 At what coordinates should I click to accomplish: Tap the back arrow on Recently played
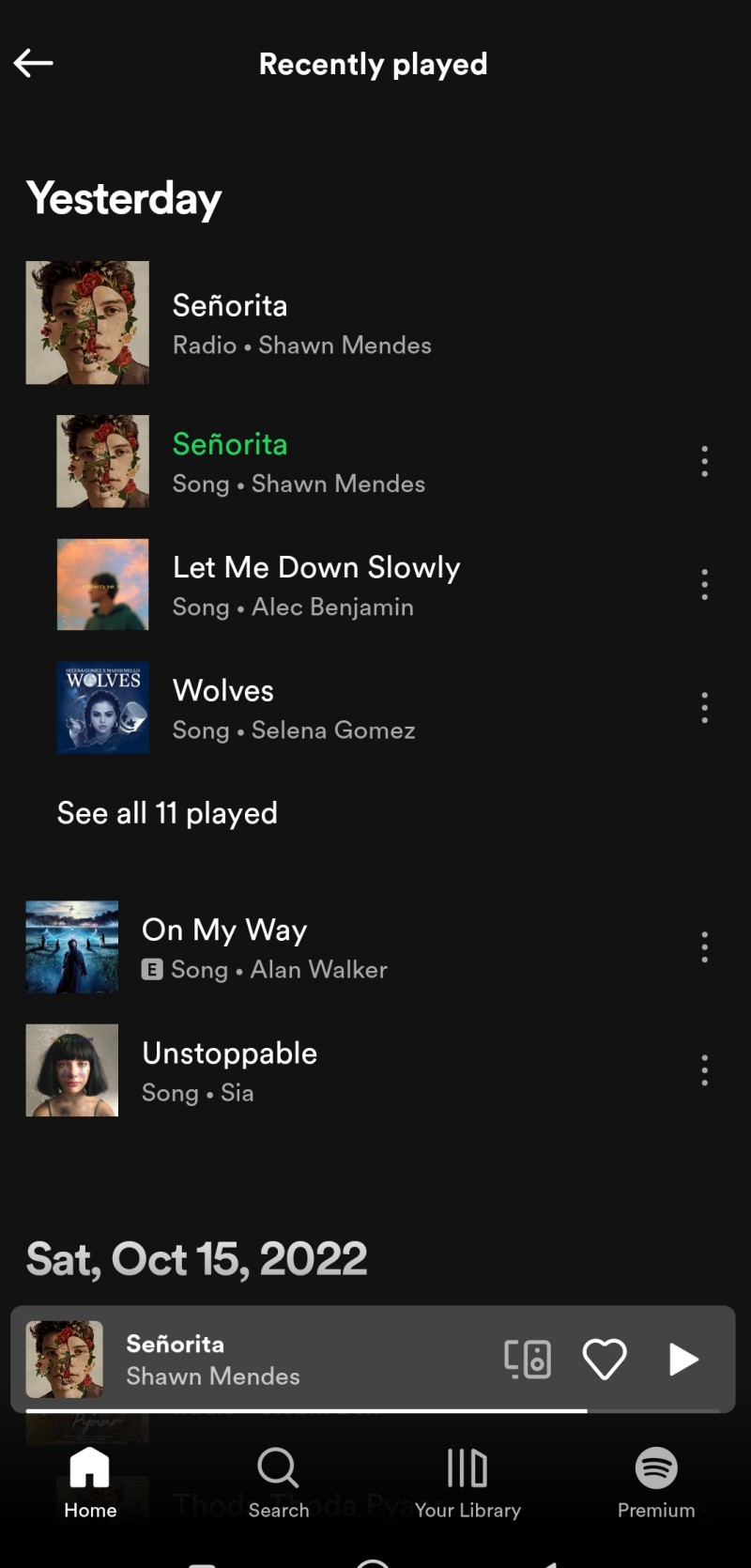33,63
